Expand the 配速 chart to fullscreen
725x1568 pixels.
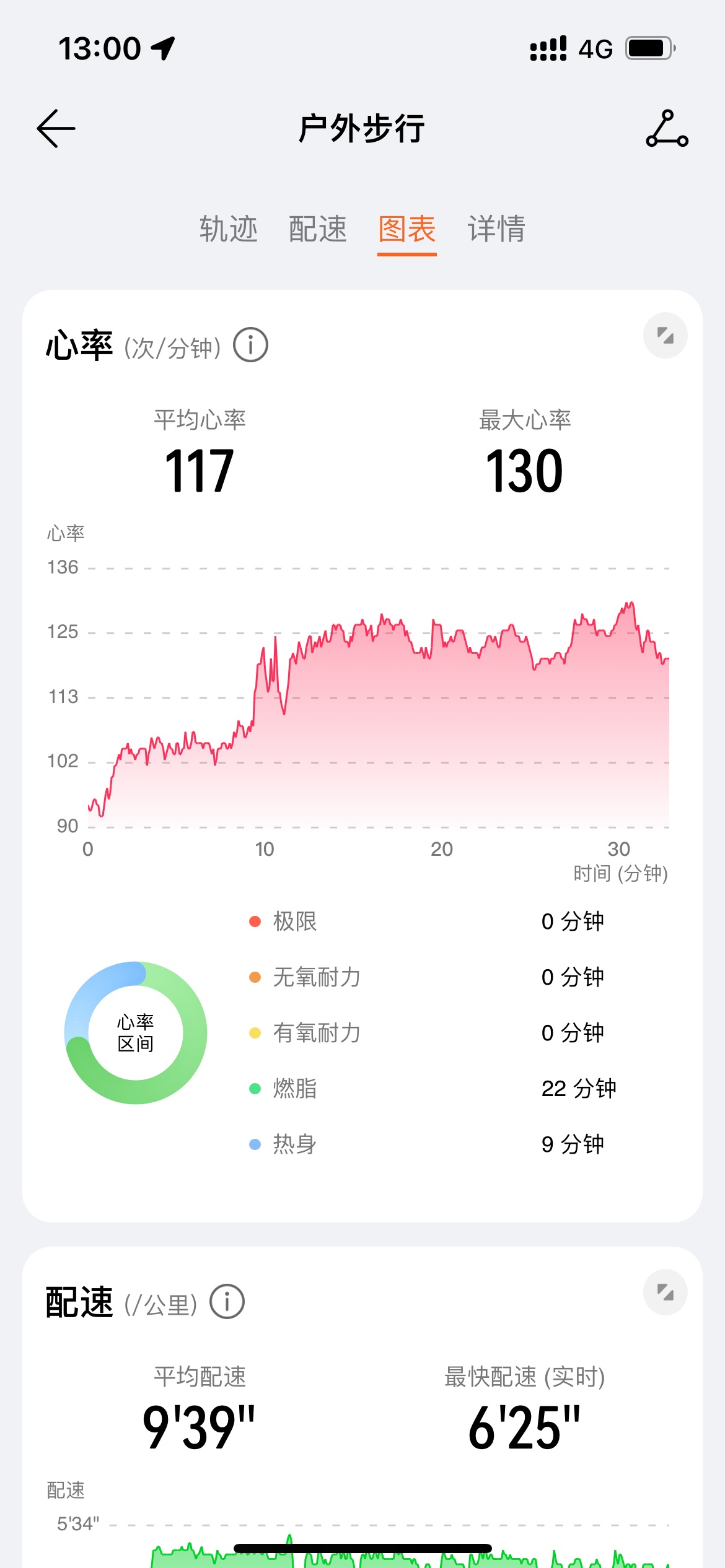tap(666, 1292)
